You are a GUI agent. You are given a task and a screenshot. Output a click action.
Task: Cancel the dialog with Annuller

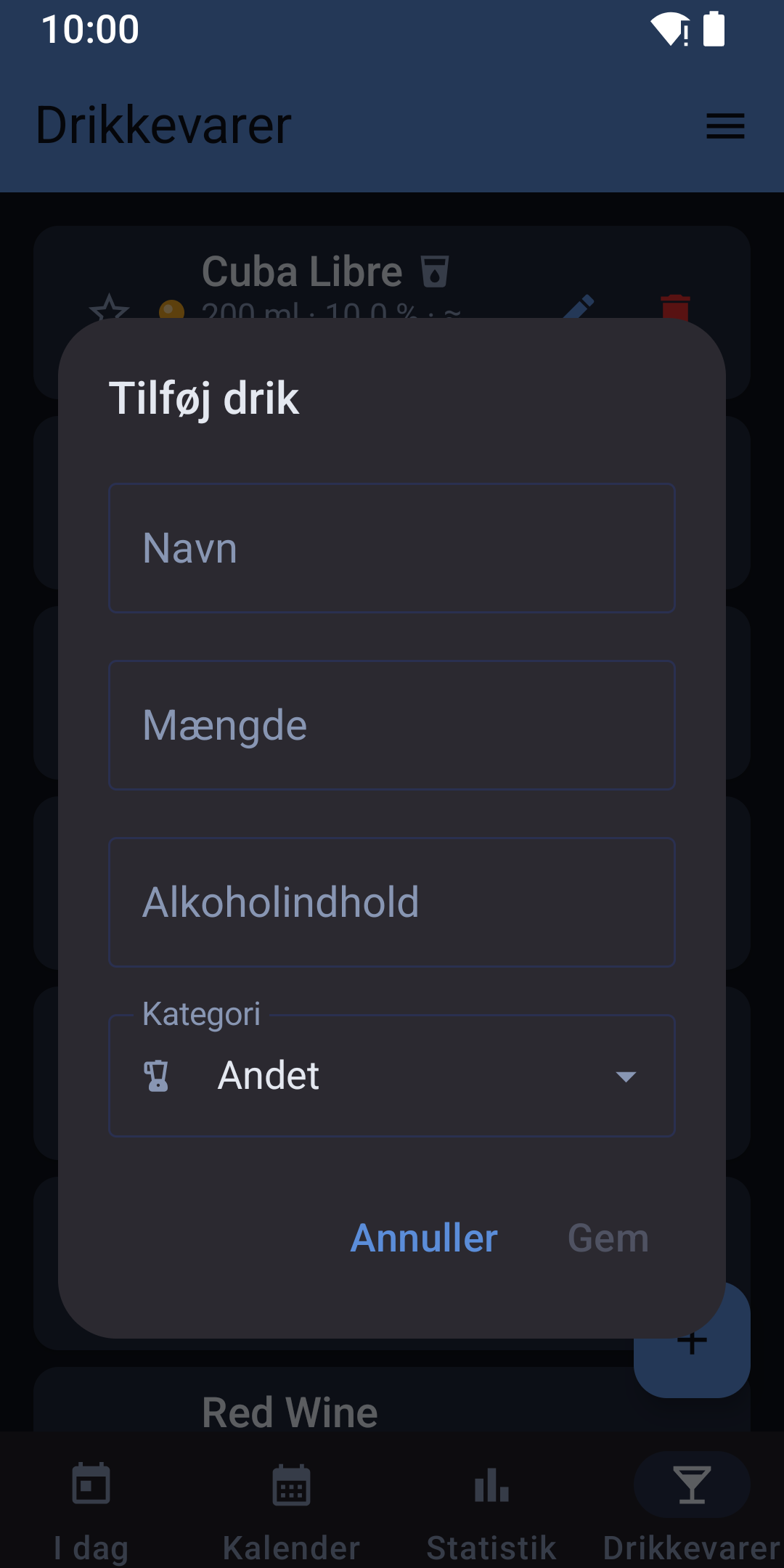pos(424,1238)
